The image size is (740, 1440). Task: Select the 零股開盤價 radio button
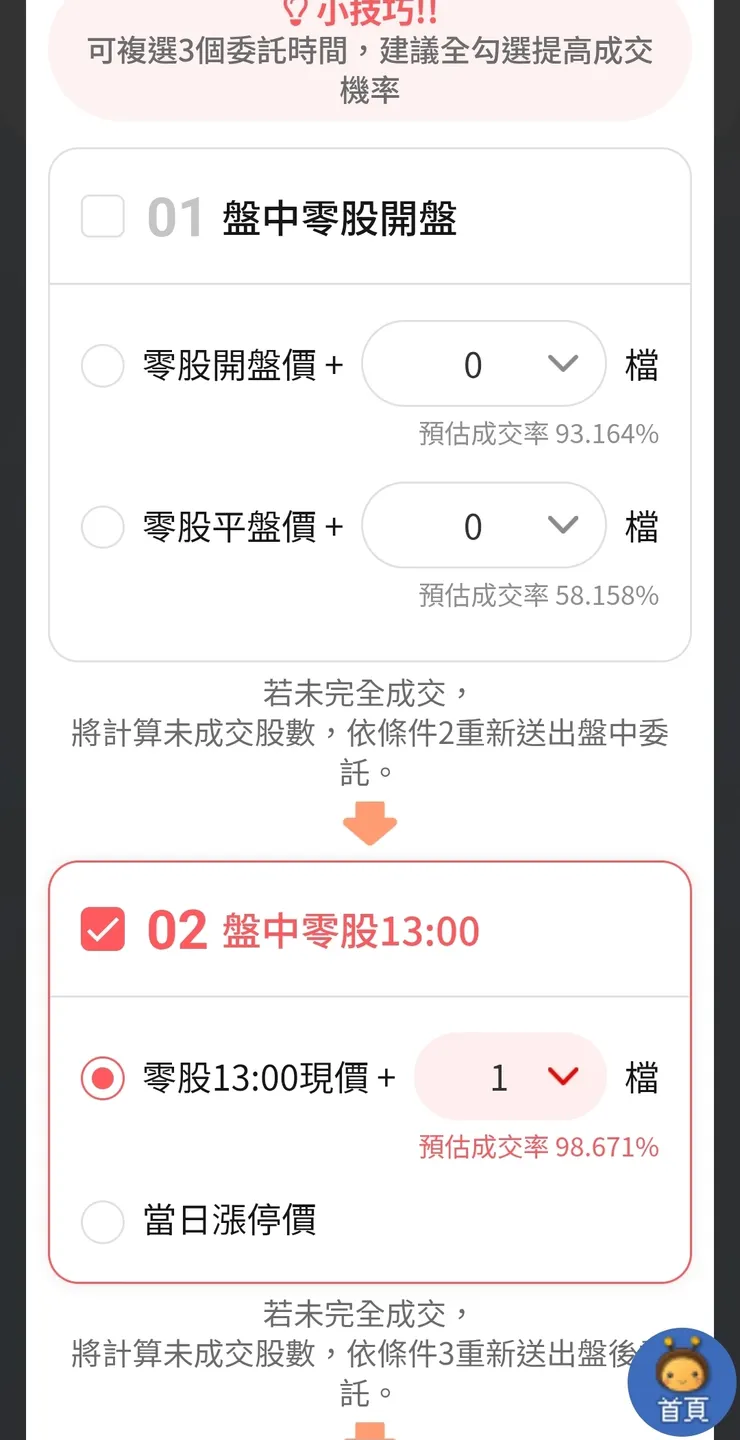102,365
